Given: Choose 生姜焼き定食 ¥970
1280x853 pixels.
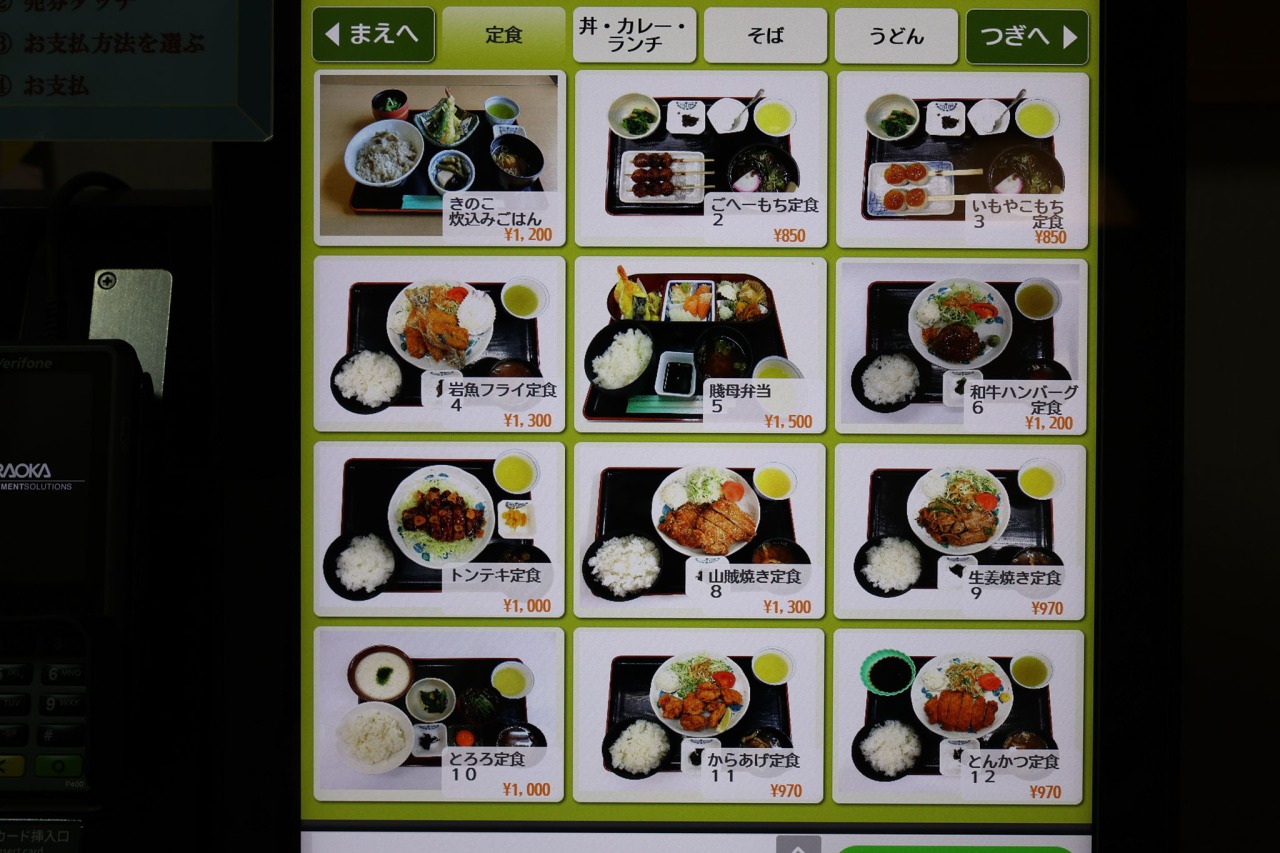Looking at the screenshot, I should [960, 531].
